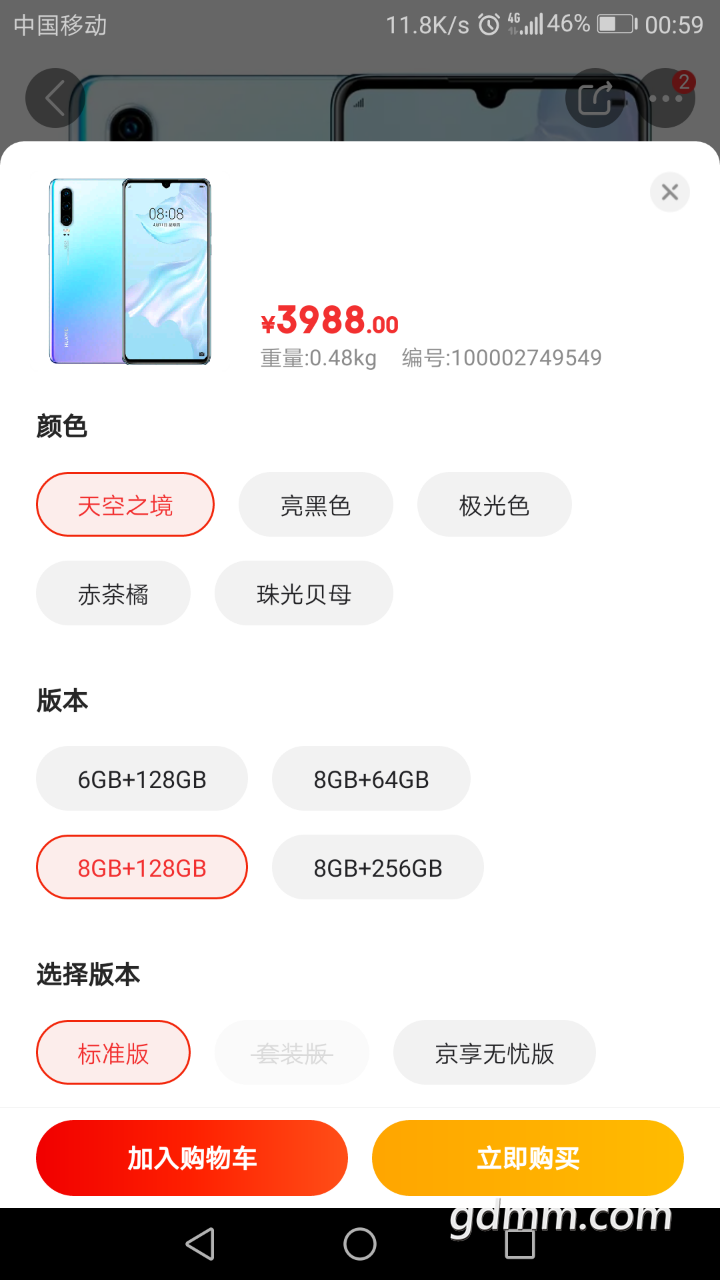This screenshot has width=720, height=1280.
Task: Buy now with 立即购买
Action: click(x=528, y=1158)
